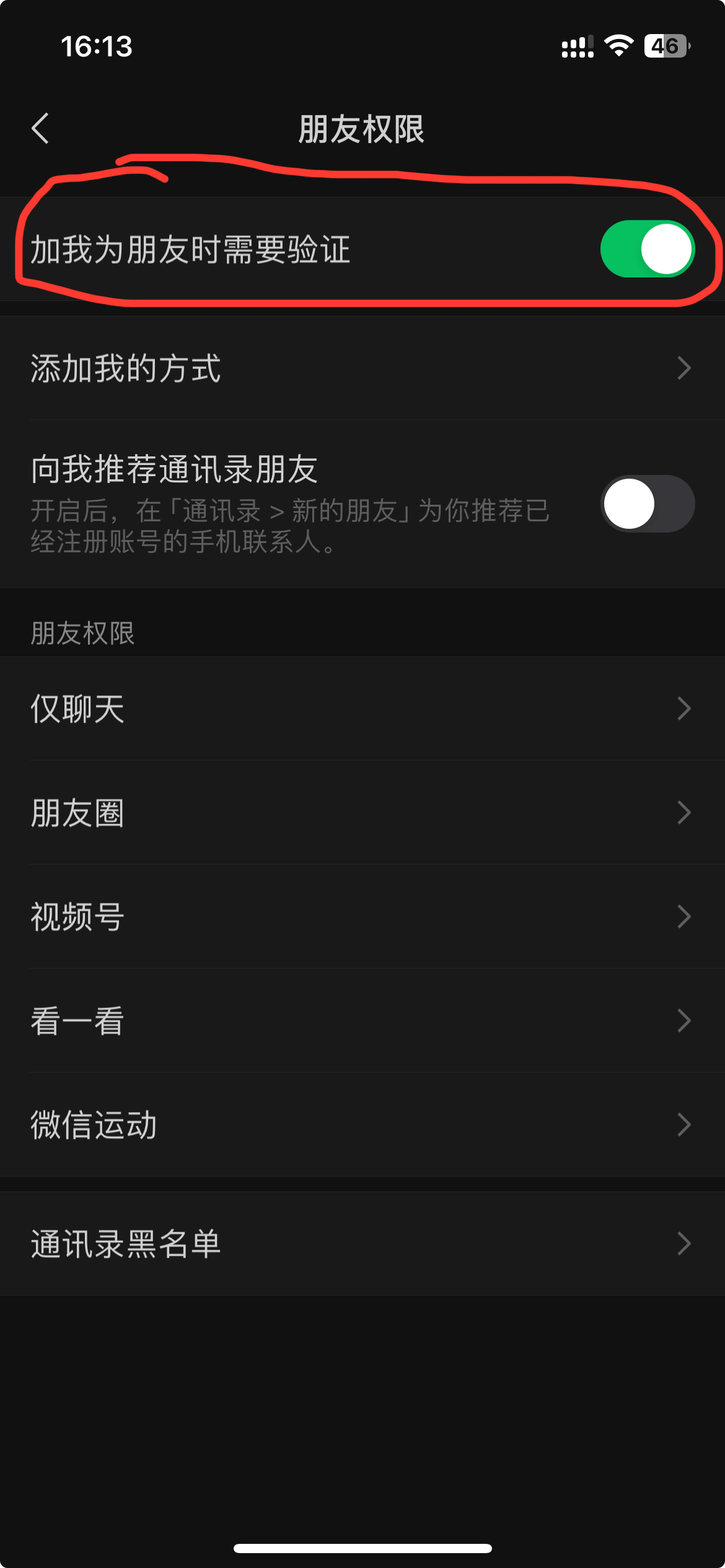Image resolution: width=725 pixels, height=1568 pixels.
Task: Go back using the top-left arrow
Action: click(40, 129)
